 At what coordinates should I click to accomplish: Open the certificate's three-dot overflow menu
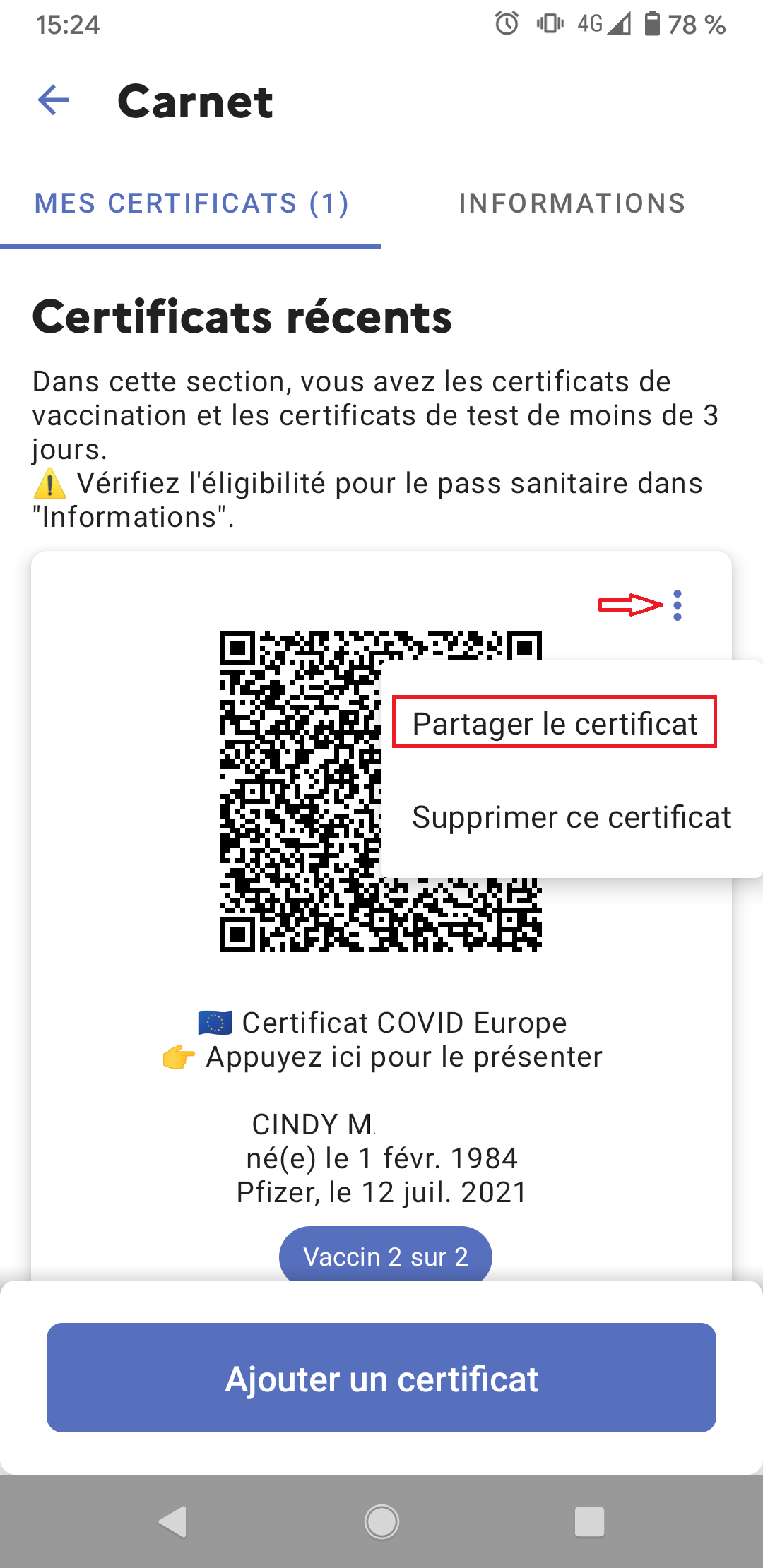[678, 605]
